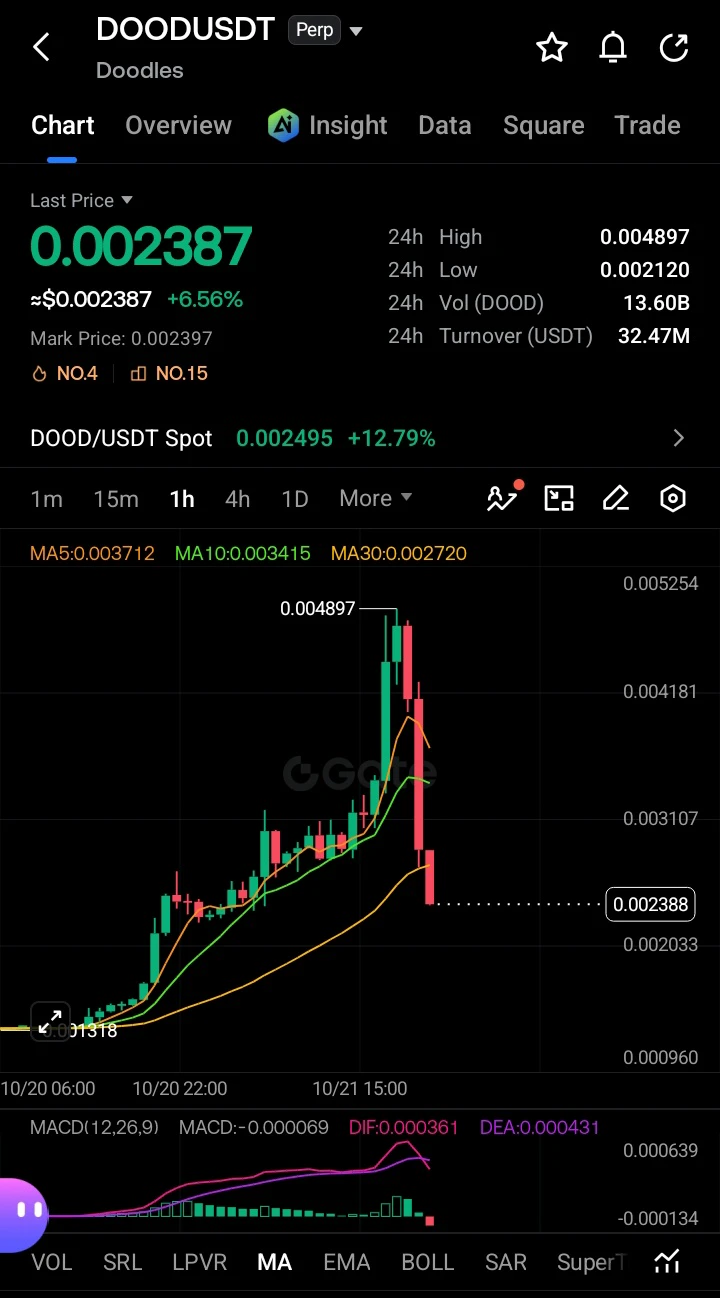This screenshot has width=720, height=1298.
Task: Add DOODUSDT to favorites with the star
Action: click(x=552, y=47)
